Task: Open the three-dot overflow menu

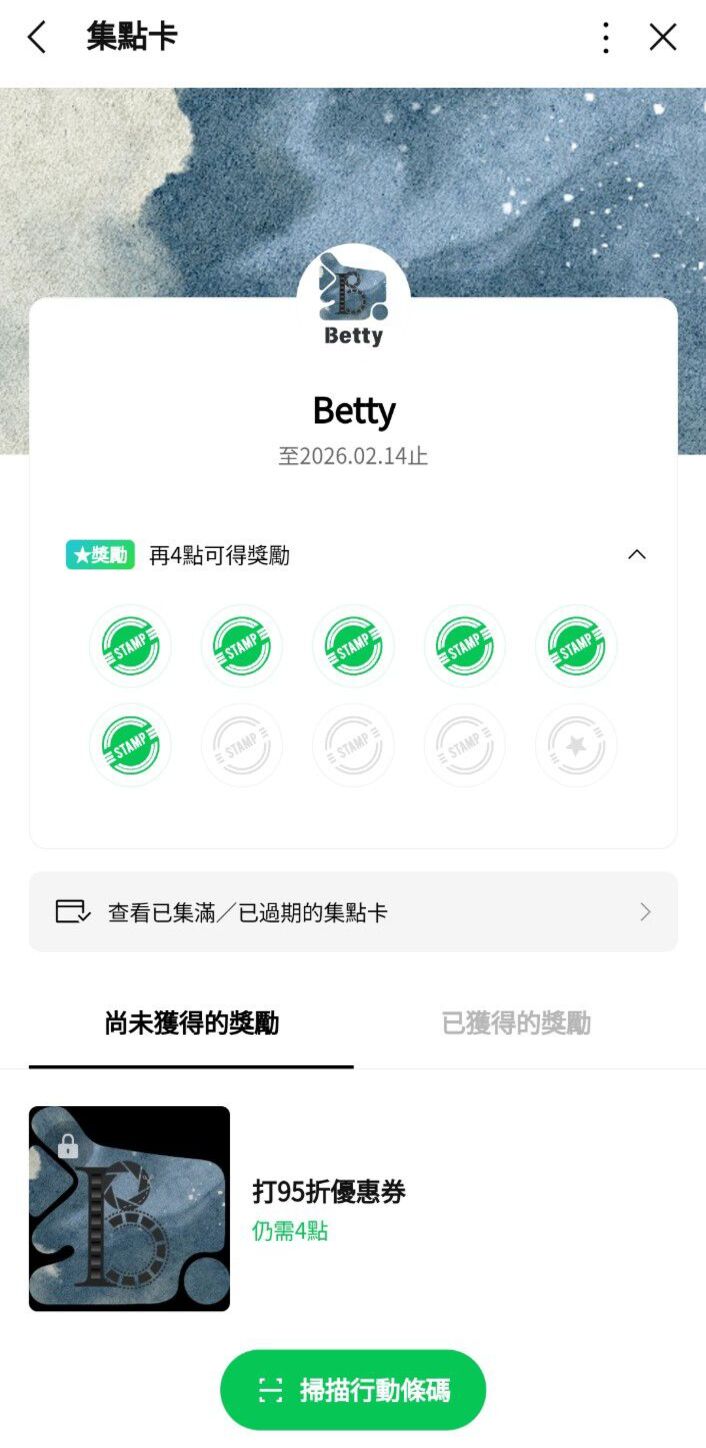Action: [606, 38]
